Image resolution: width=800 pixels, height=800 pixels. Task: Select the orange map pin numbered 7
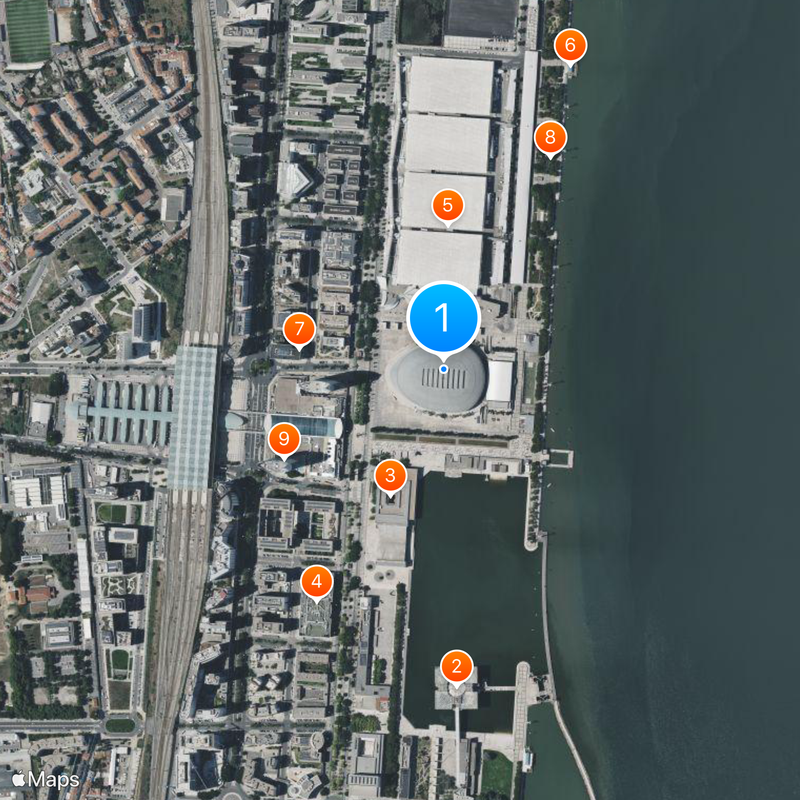(x=299, y=328)
